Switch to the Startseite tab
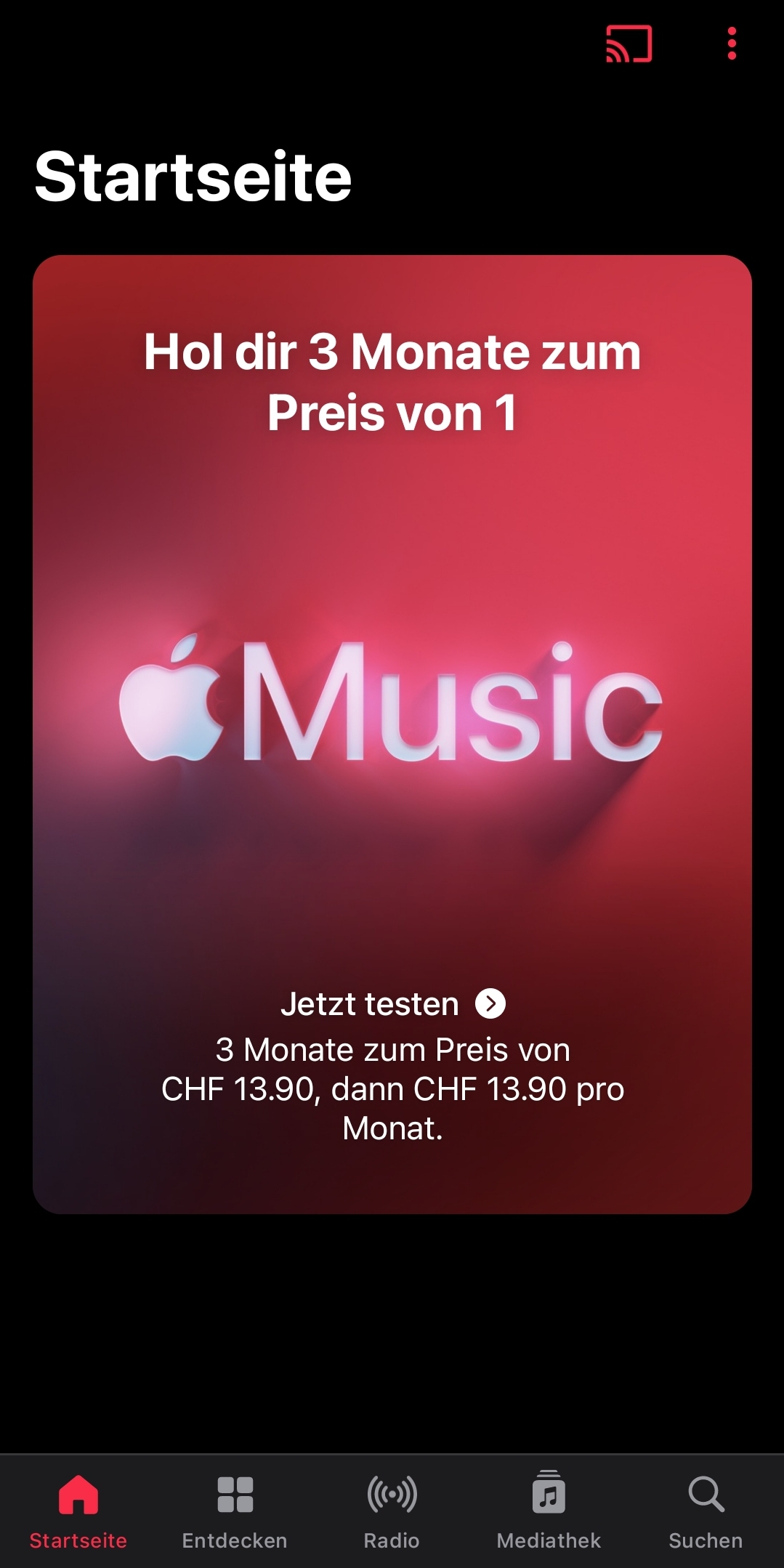 click(x=78, y=1510)
